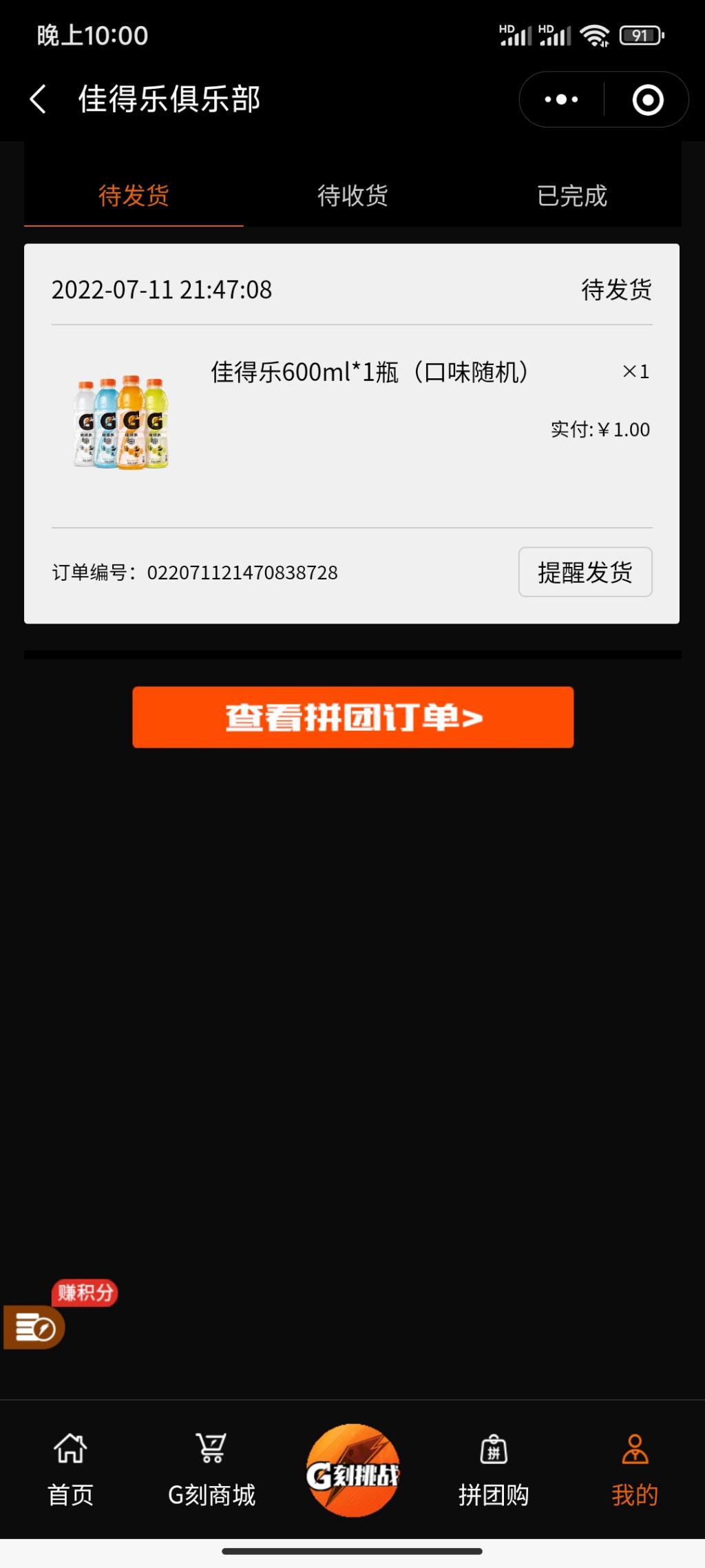This screenshot has height=1568, width=705.
Task: Tap 查看拼团订单 banner button
Action: [x=352, y=717]
